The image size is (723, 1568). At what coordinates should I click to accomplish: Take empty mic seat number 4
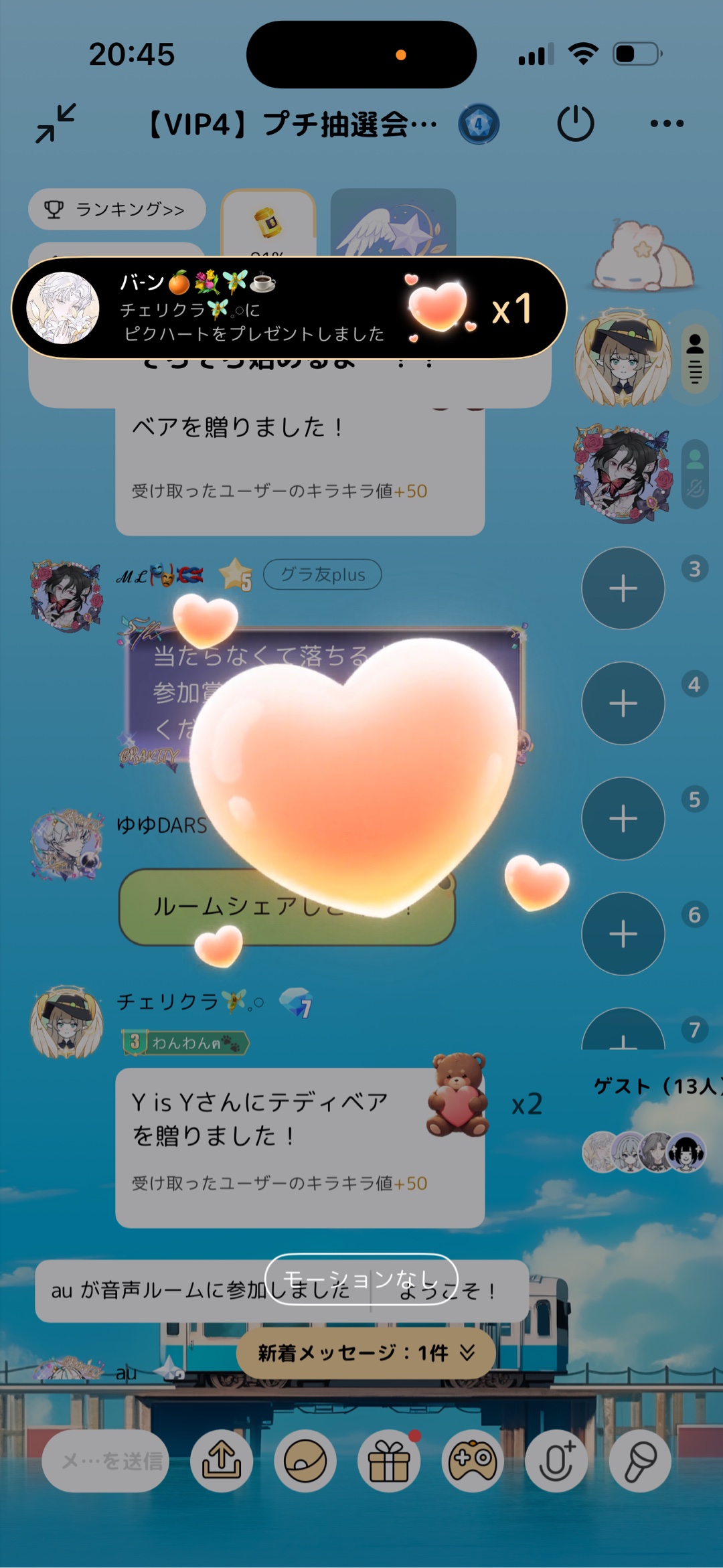click(623, 704)
